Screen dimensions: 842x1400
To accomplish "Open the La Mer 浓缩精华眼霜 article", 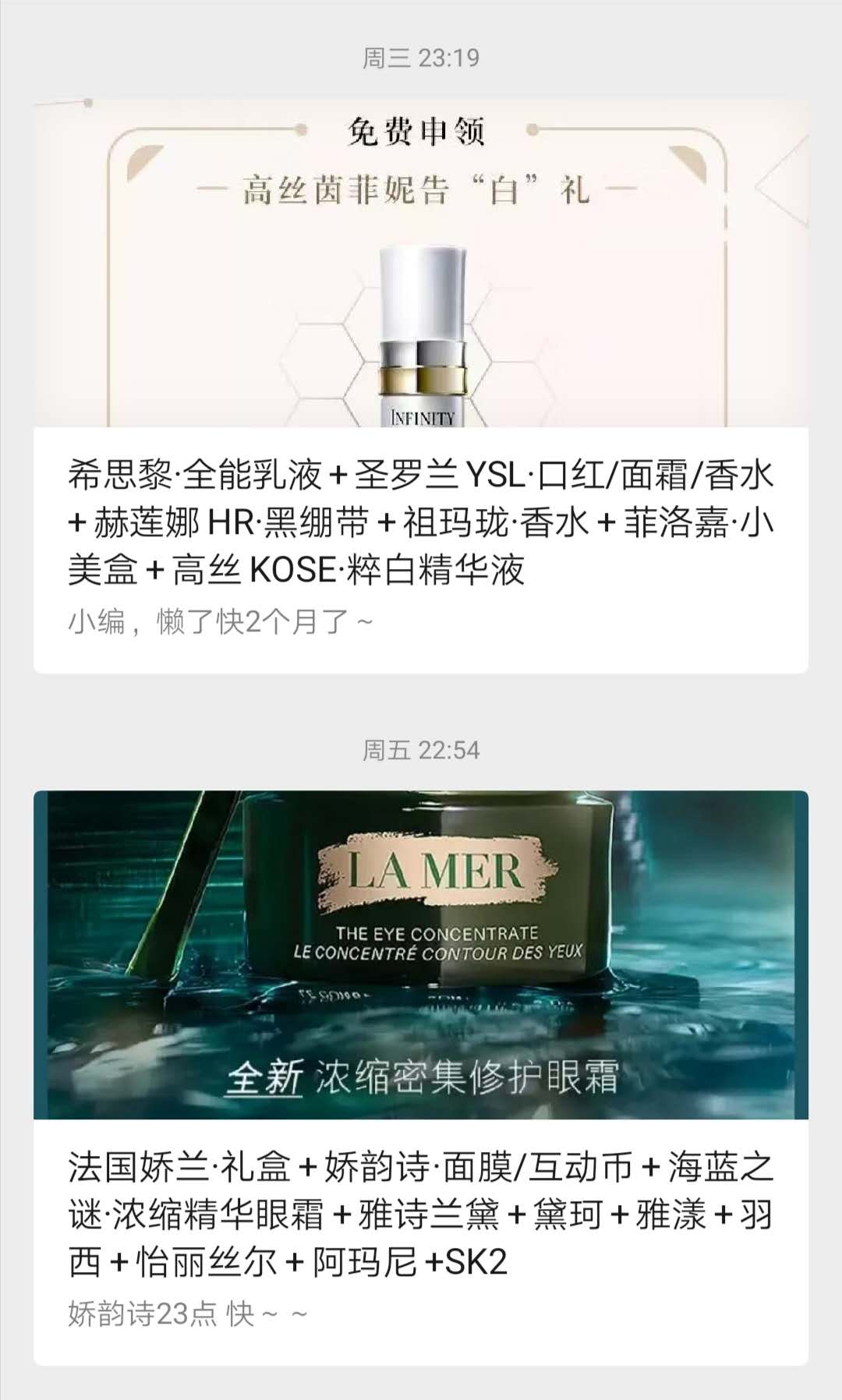I will tap(421, 1214).
